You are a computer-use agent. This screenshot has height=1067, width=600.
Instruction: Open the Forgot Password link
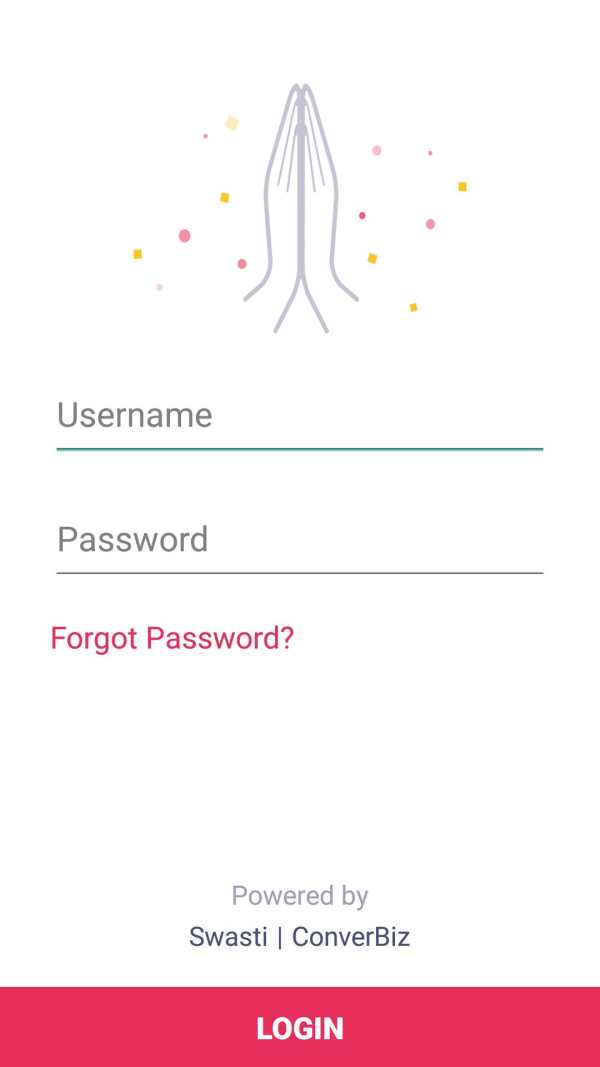(x=172, y=639)
